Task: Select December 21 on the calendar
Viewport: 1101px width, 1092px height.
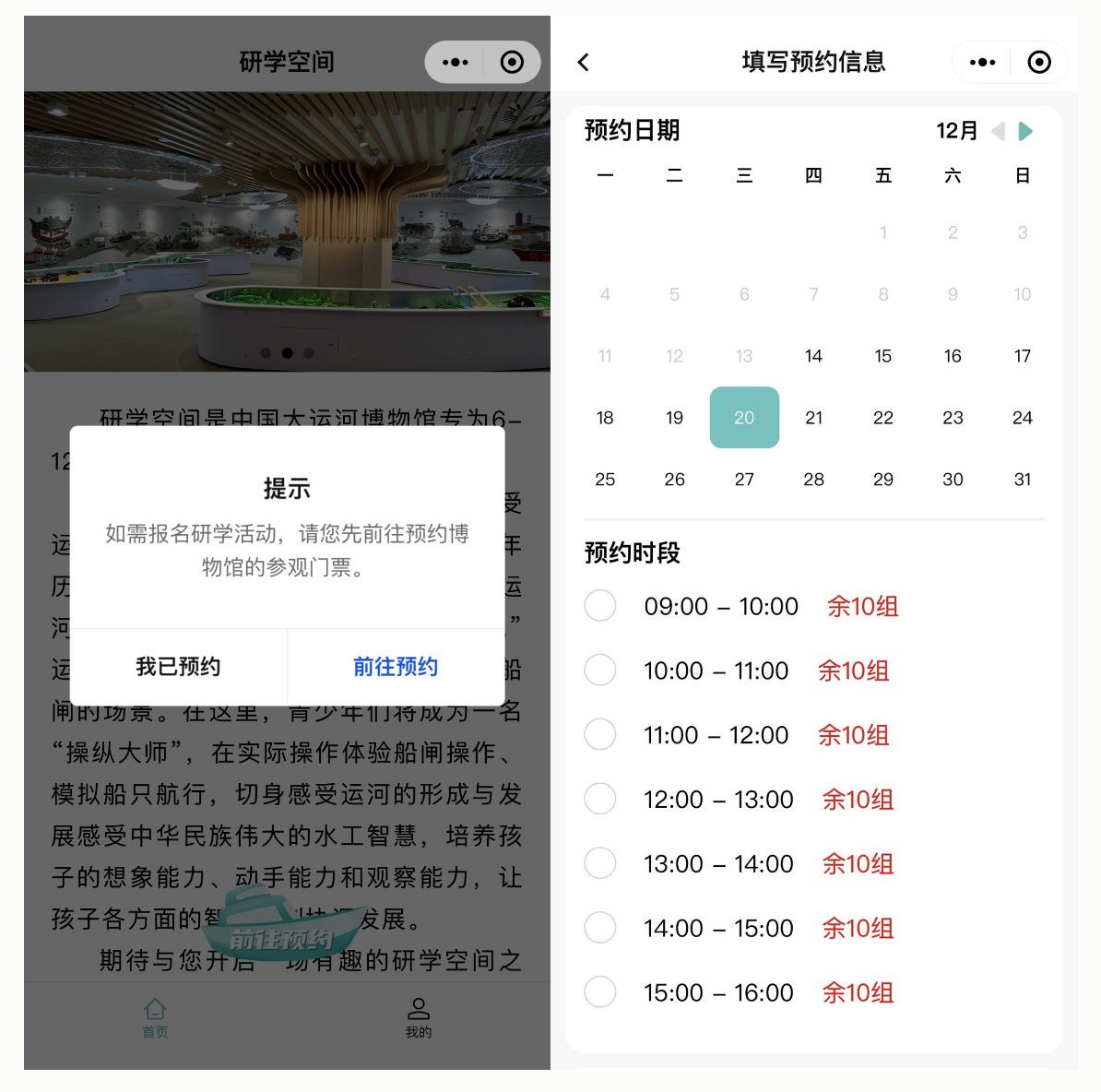Action: [813, 418]
